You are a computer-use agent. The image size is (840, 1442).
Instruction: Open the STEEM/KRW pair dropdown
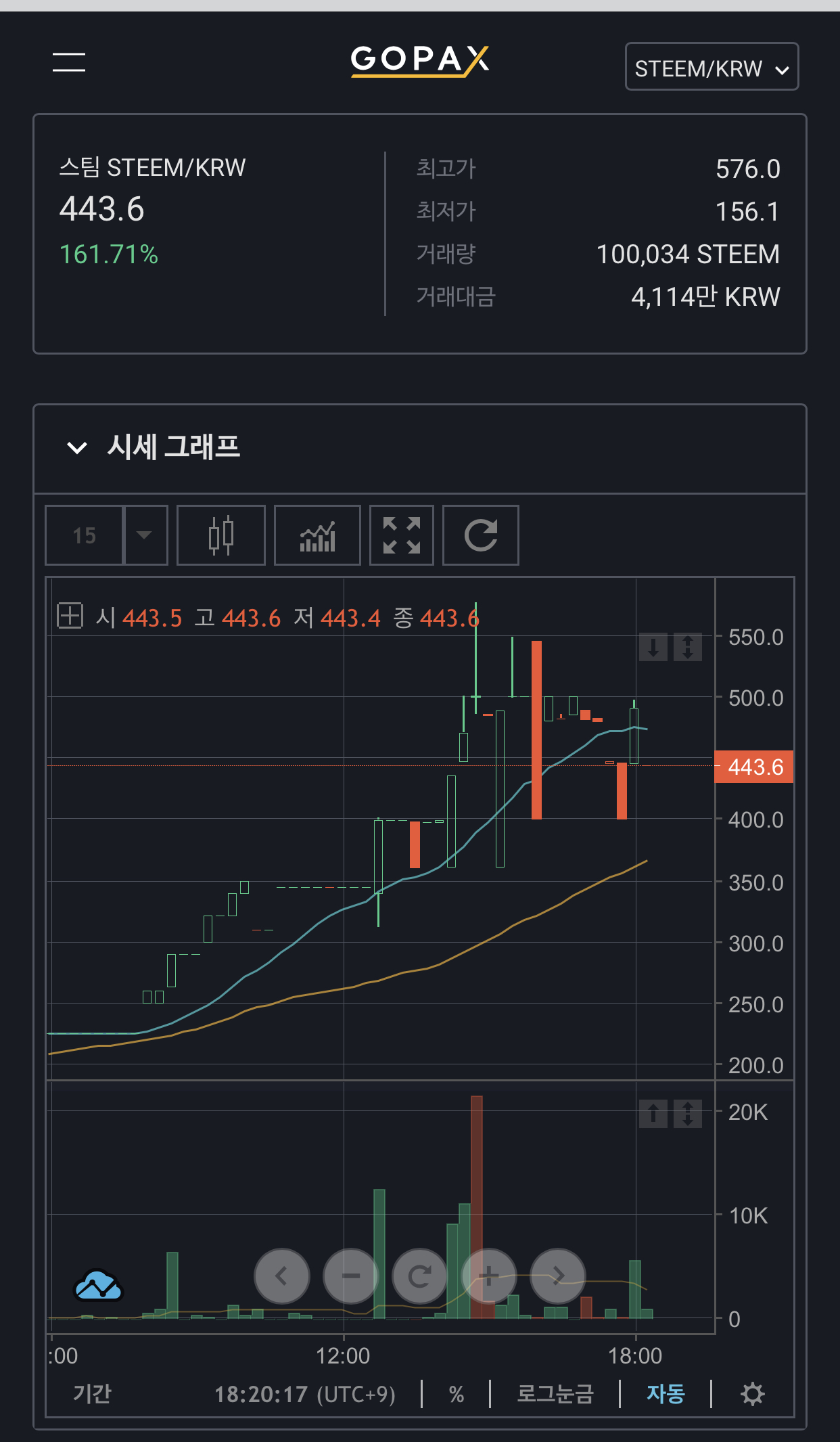click(711, 68)
